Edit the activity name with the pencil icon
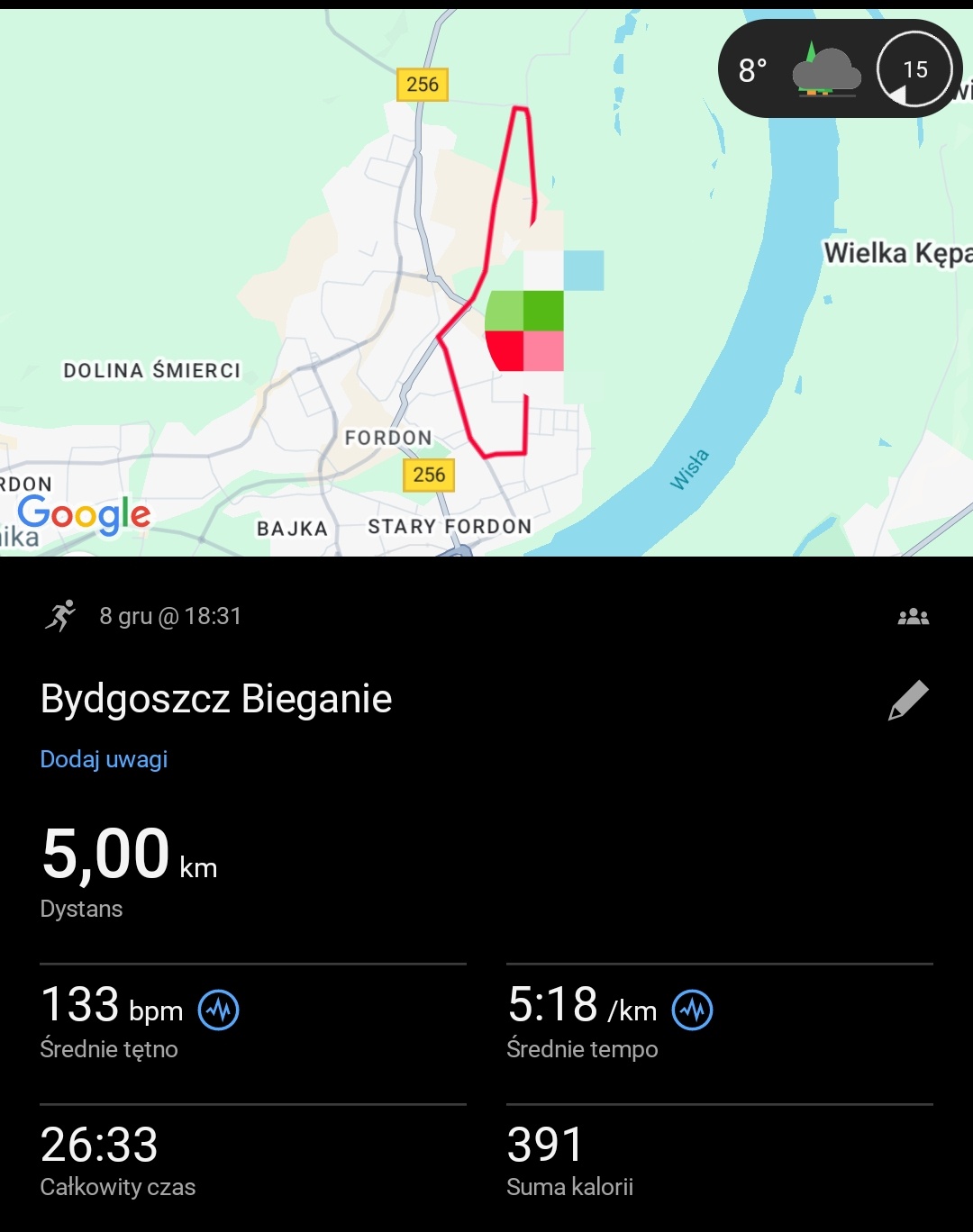The height and width of the screenshot is (1232, 973). [x=908, y=701]
